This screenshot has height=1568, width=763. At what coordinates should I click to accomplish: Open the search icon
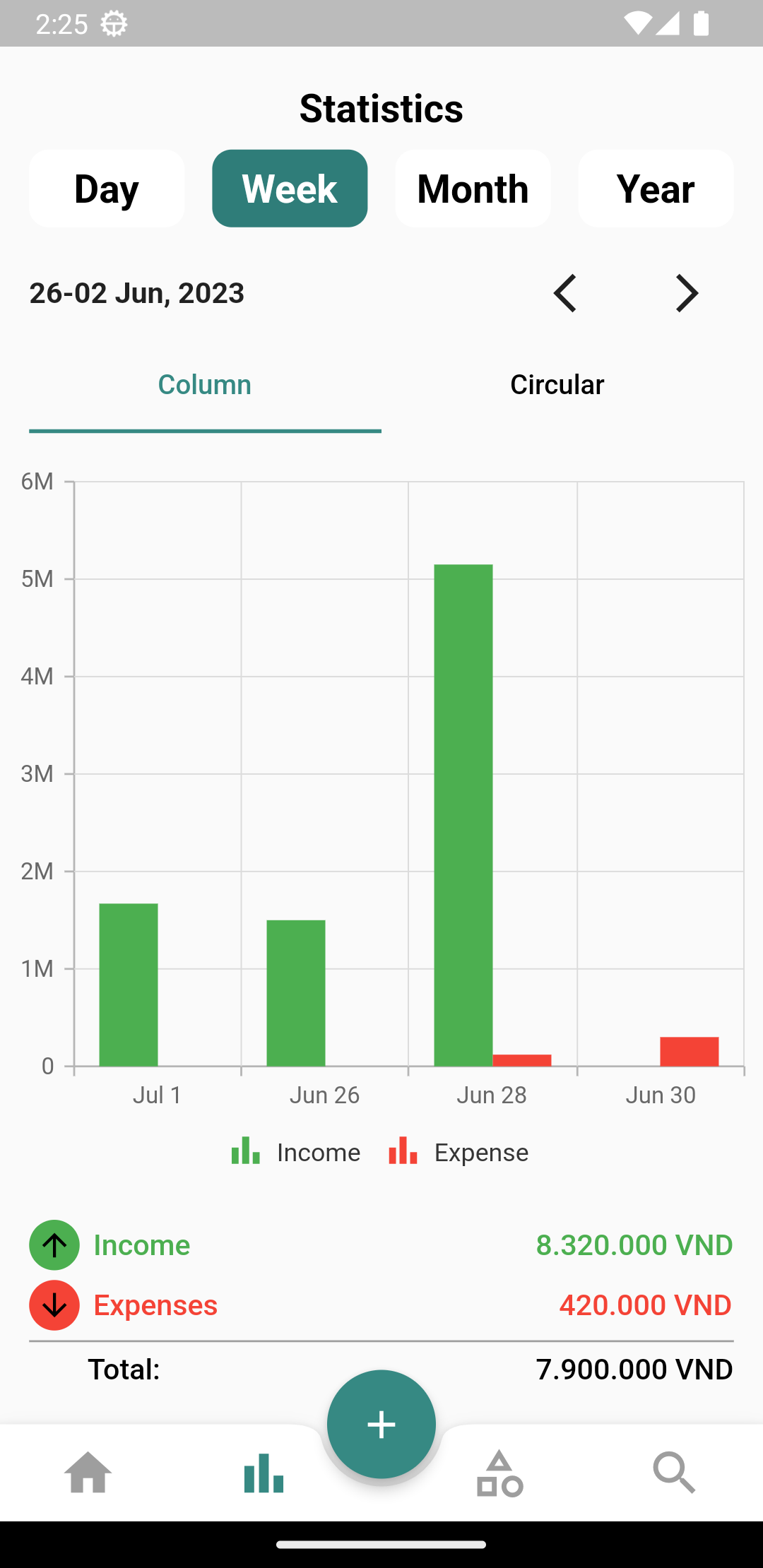click(x=675, y=1473)
